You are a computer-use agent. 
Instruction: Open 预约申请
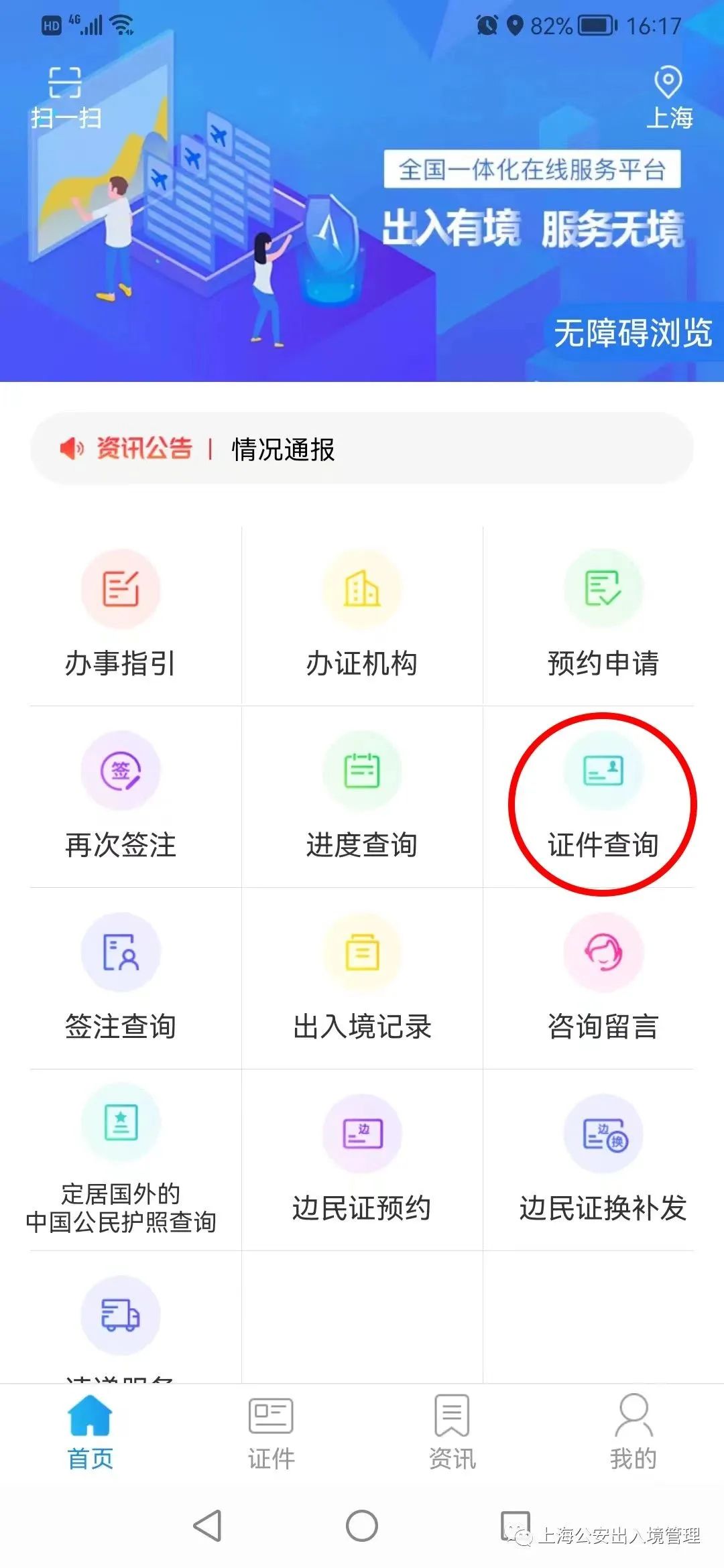(603, 614)
